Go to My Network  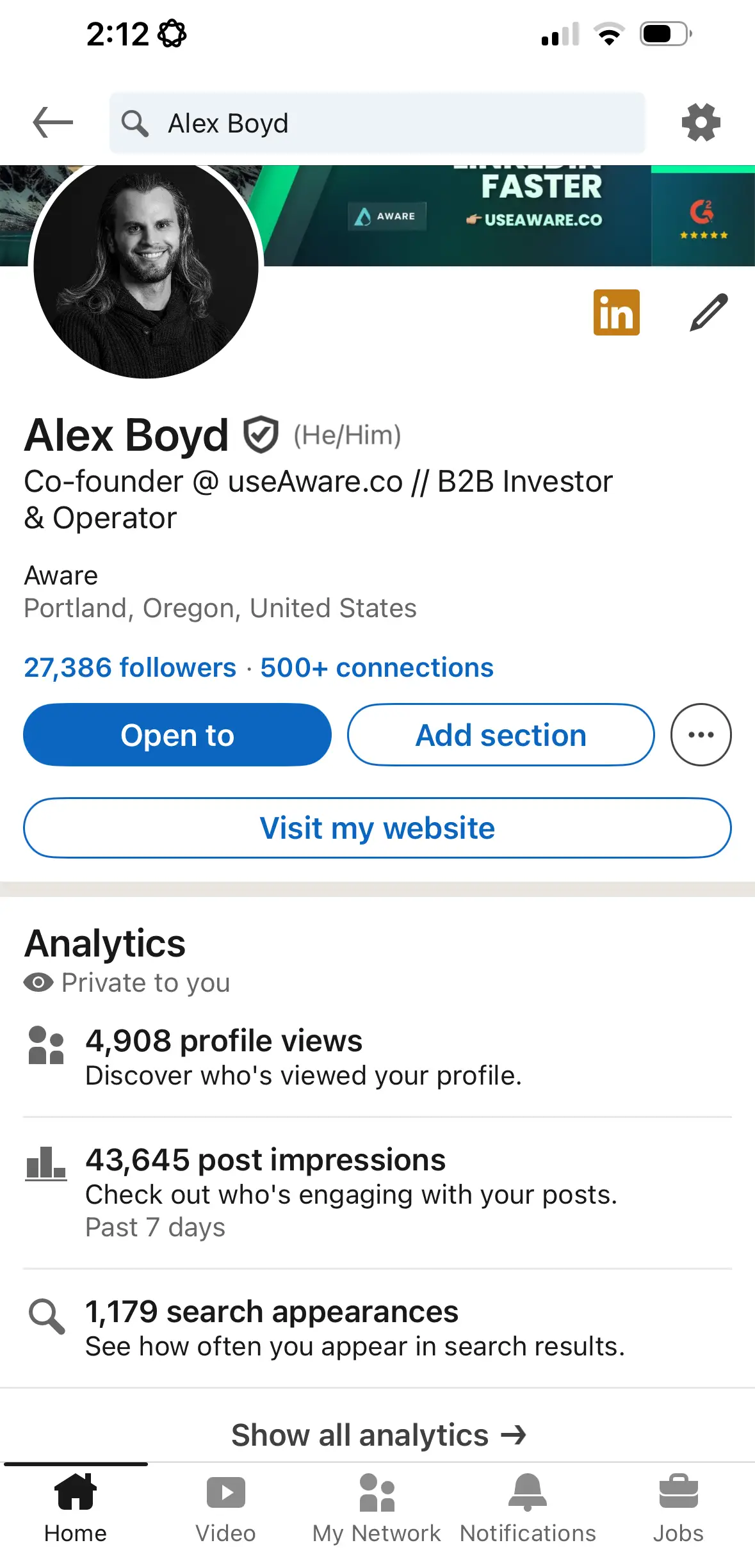(x=377, y=1511)
